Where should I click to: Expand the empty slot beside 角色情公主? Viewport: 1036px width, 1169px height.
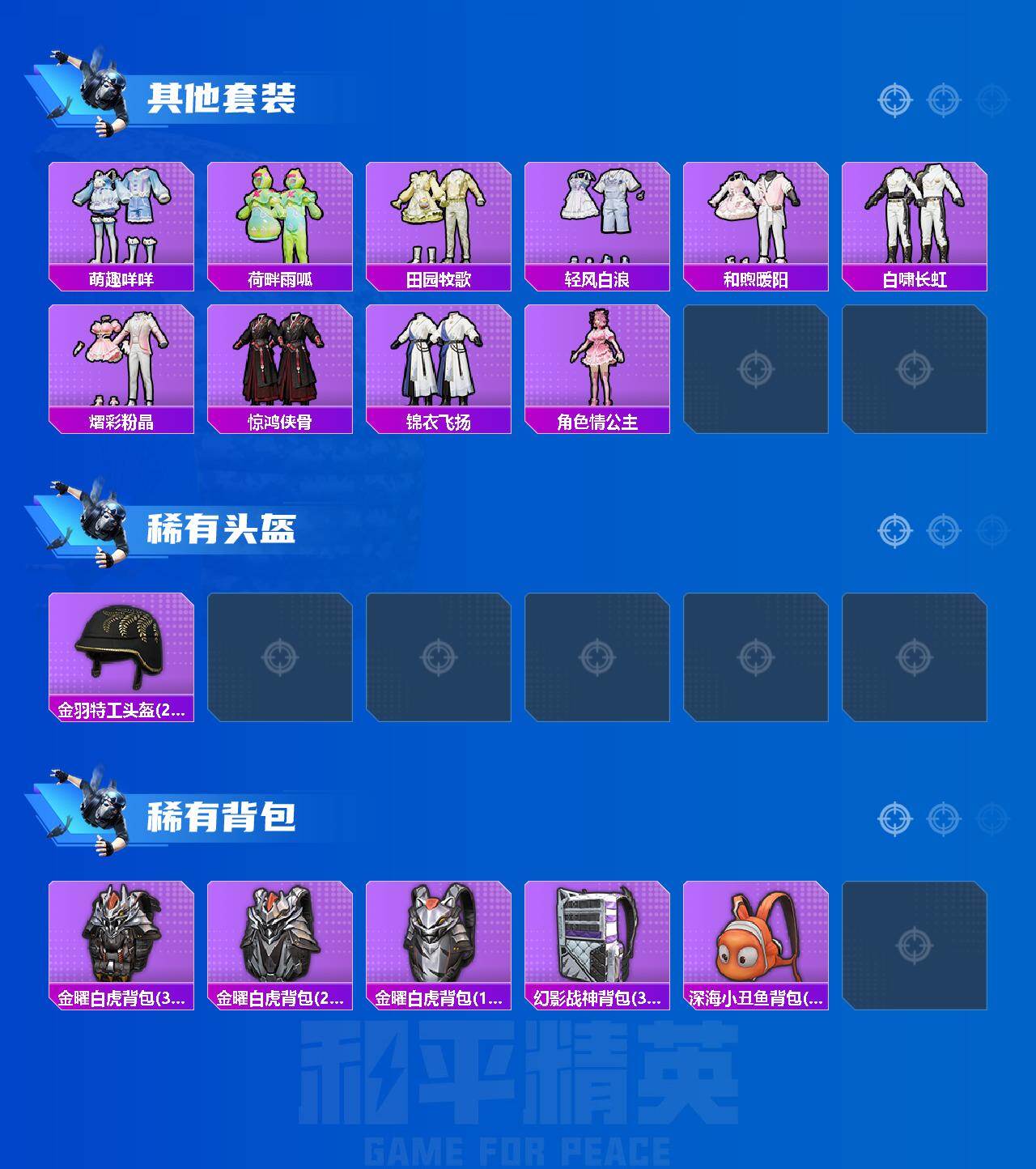click(757, 370)
